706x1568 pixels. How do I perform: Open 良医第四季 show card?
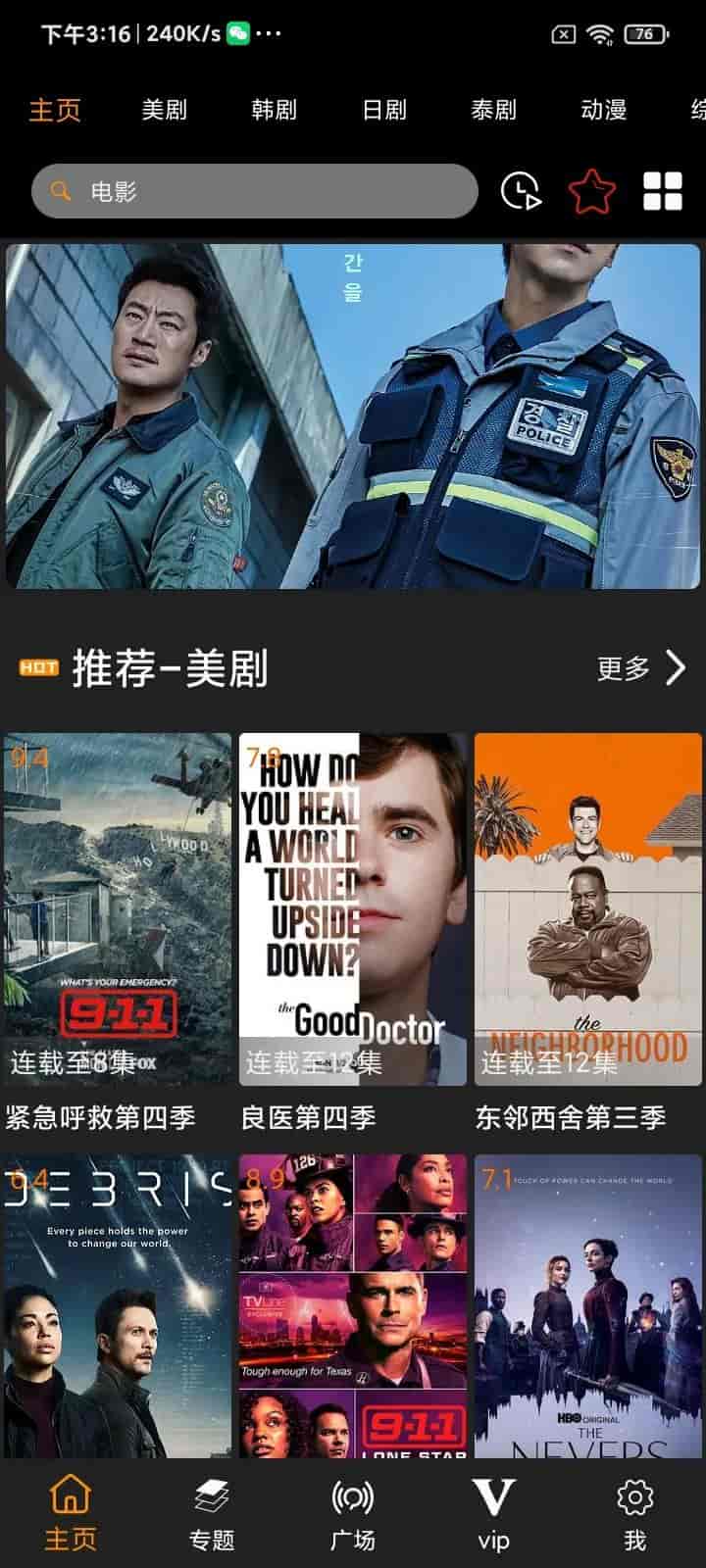(x=353, y=933)
